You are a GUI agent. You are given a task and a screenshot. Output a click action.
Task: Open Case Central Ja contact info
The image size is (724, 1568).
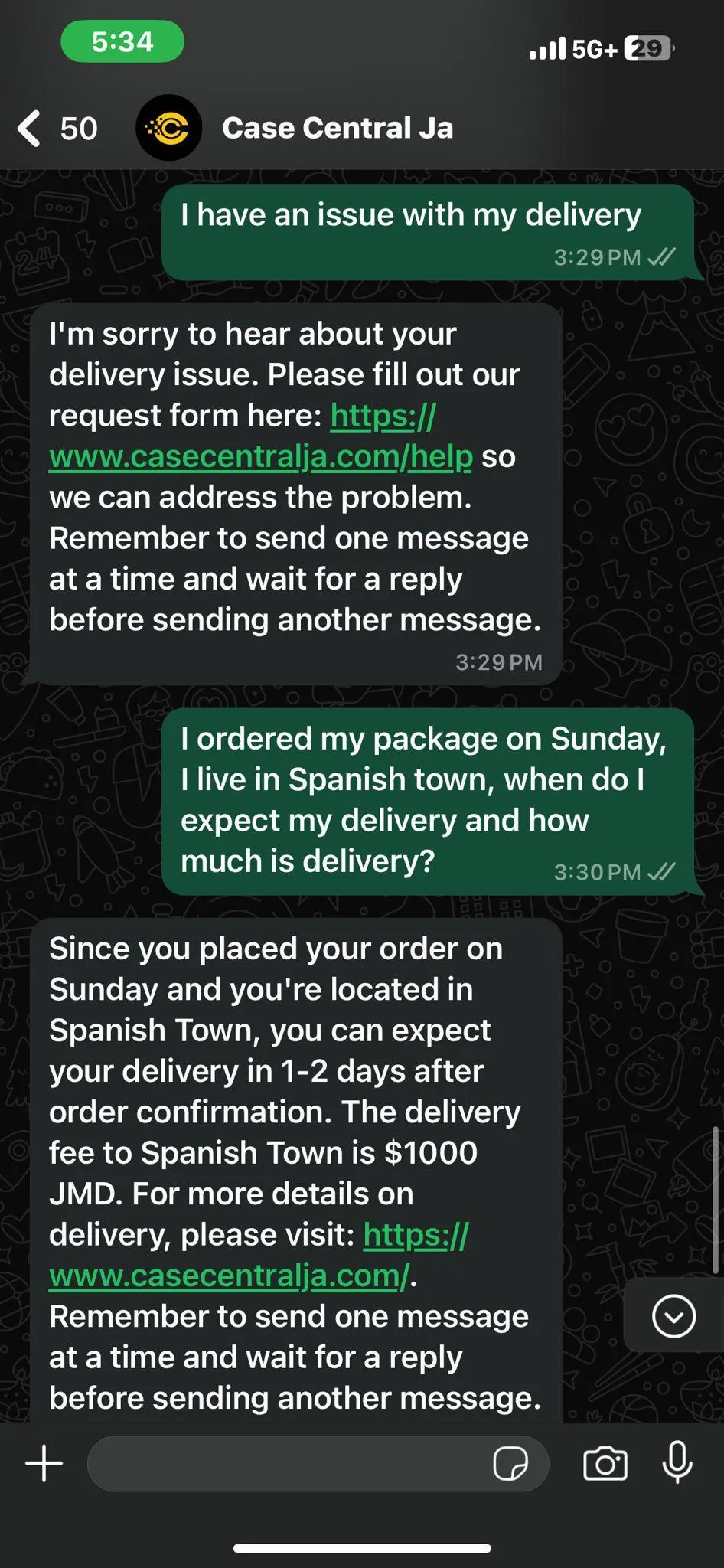(x=337, y=129)
